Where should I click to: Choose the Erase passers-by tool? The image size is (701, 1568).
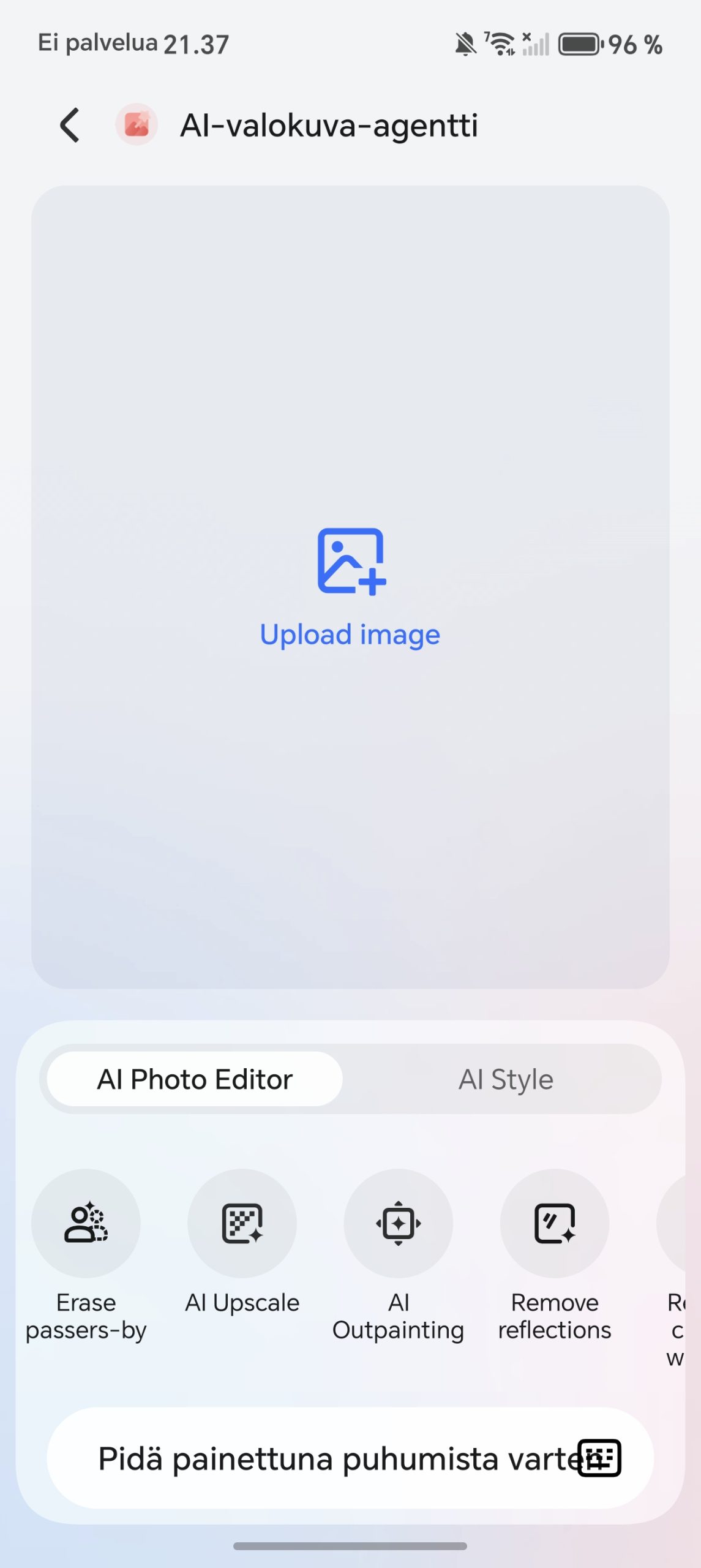[86, 1223]
